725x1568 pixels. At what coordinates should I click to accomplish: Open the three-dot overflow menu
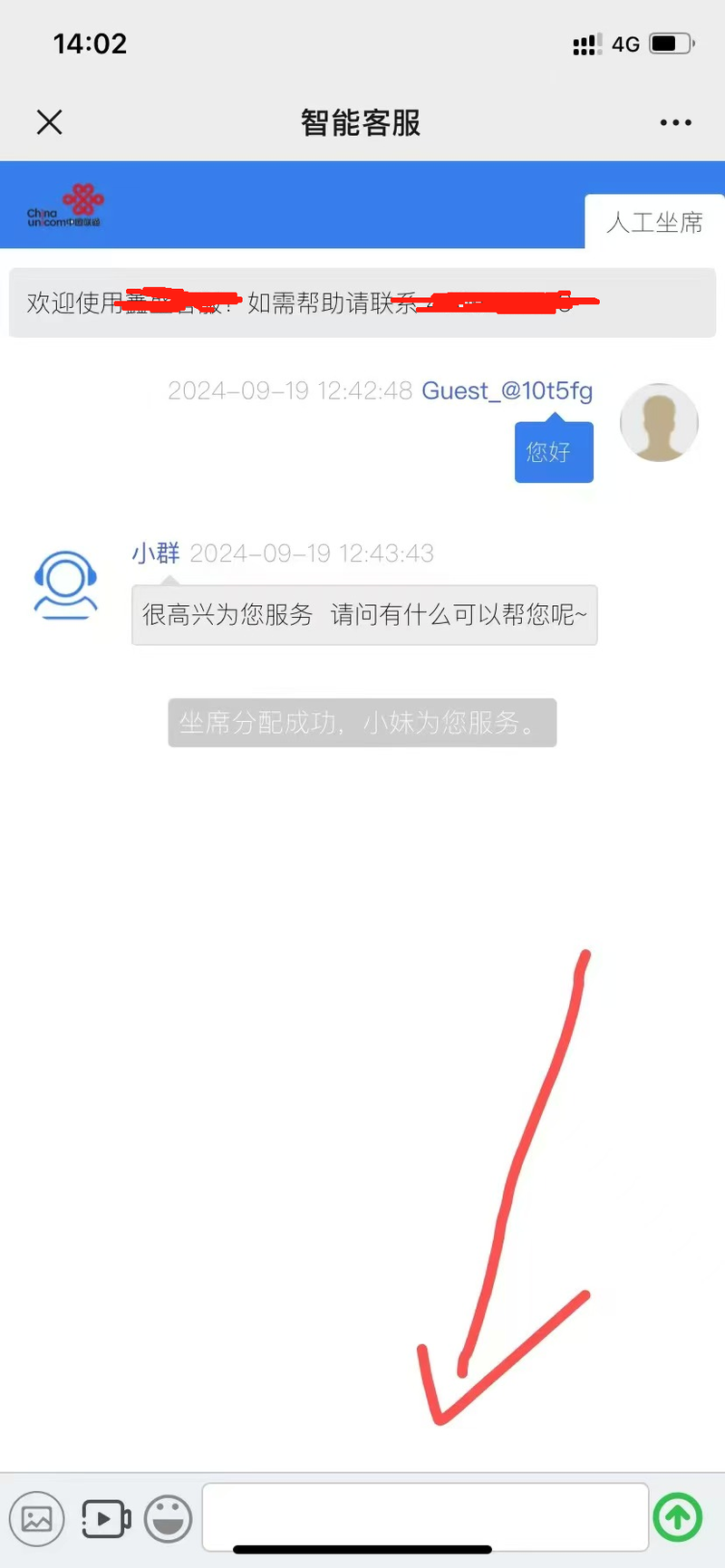(675, 122)
